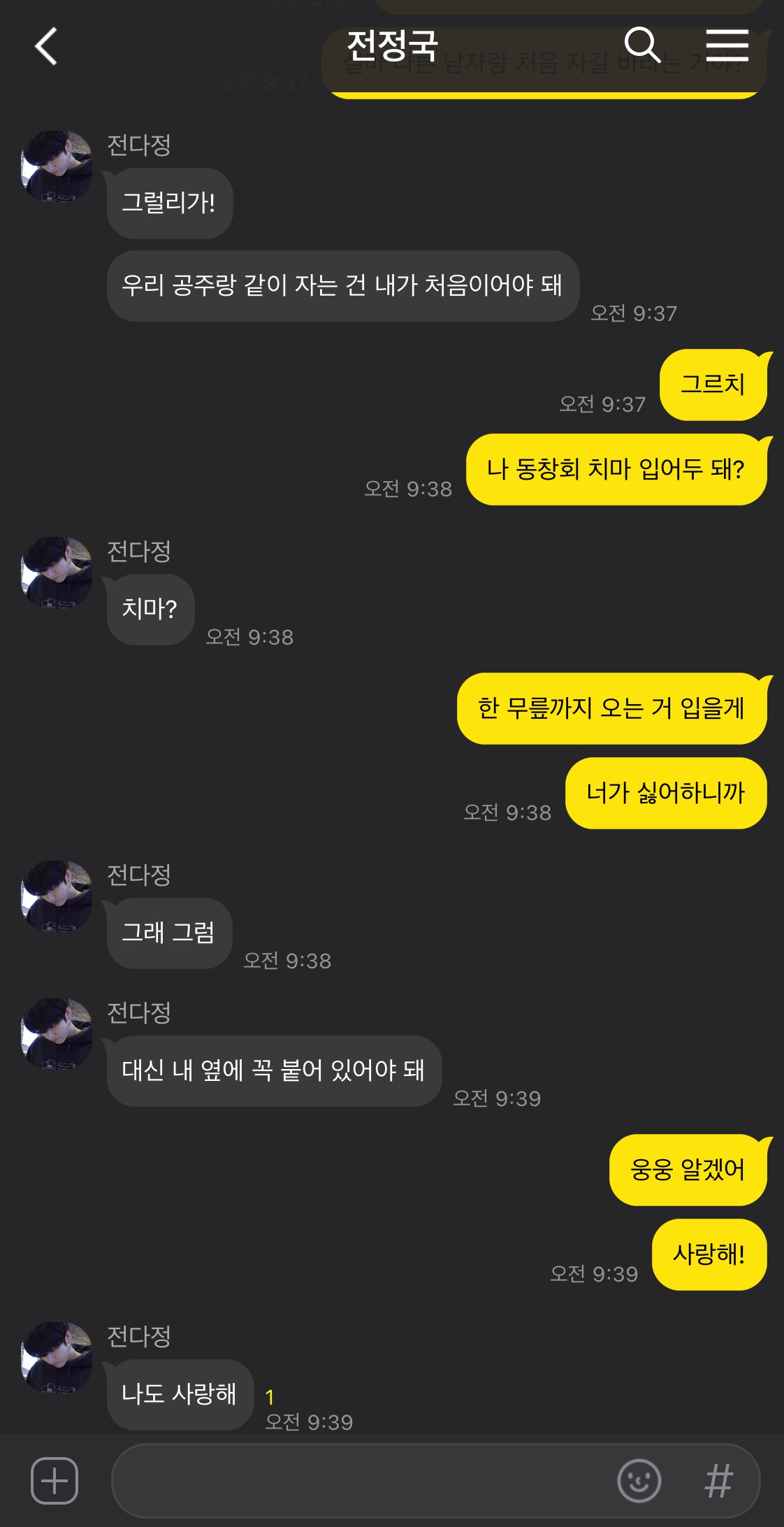
Task: Tap 전다정's avatar beside 나도 사랑해
Action: coord(57,1357)
